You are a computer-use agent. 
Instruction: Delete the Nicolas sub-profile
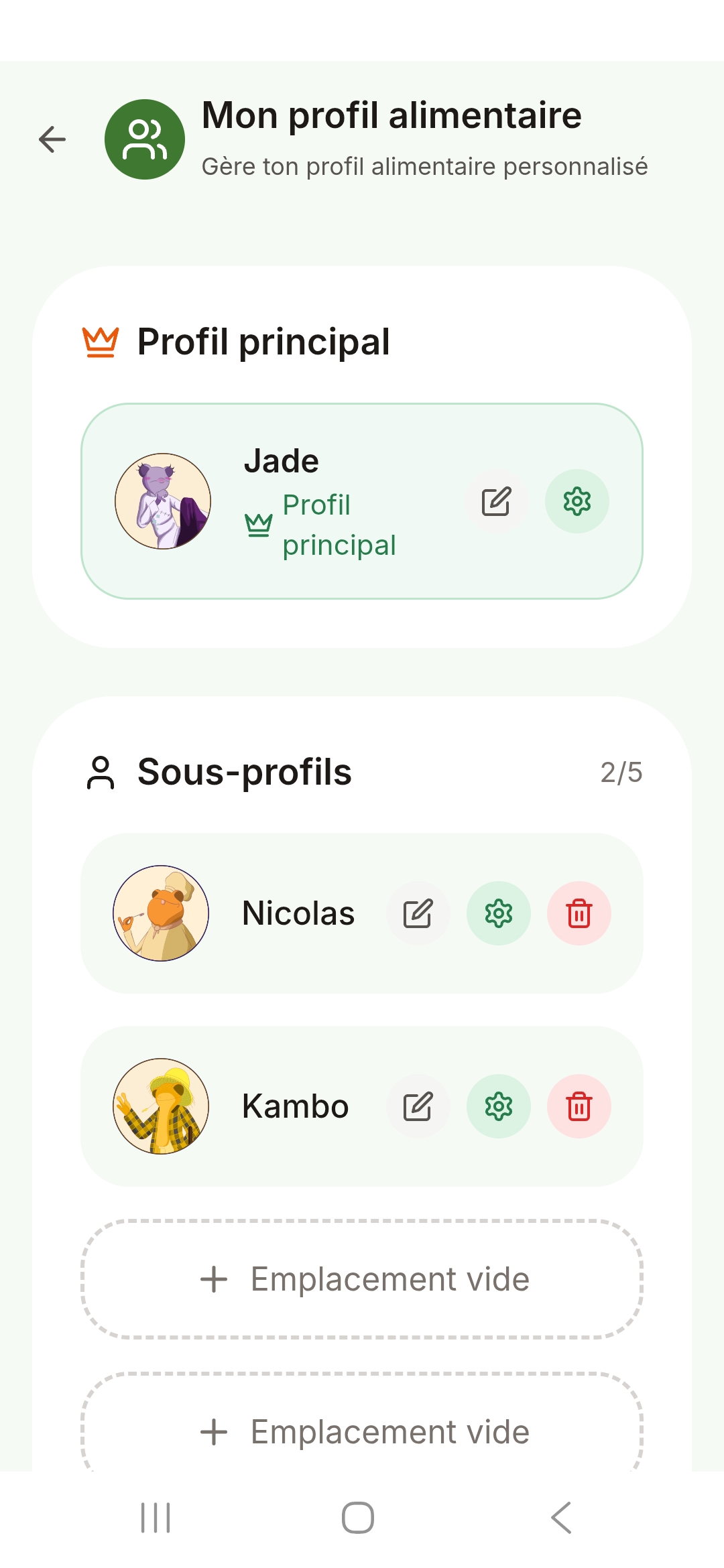(x=579, y=913)
